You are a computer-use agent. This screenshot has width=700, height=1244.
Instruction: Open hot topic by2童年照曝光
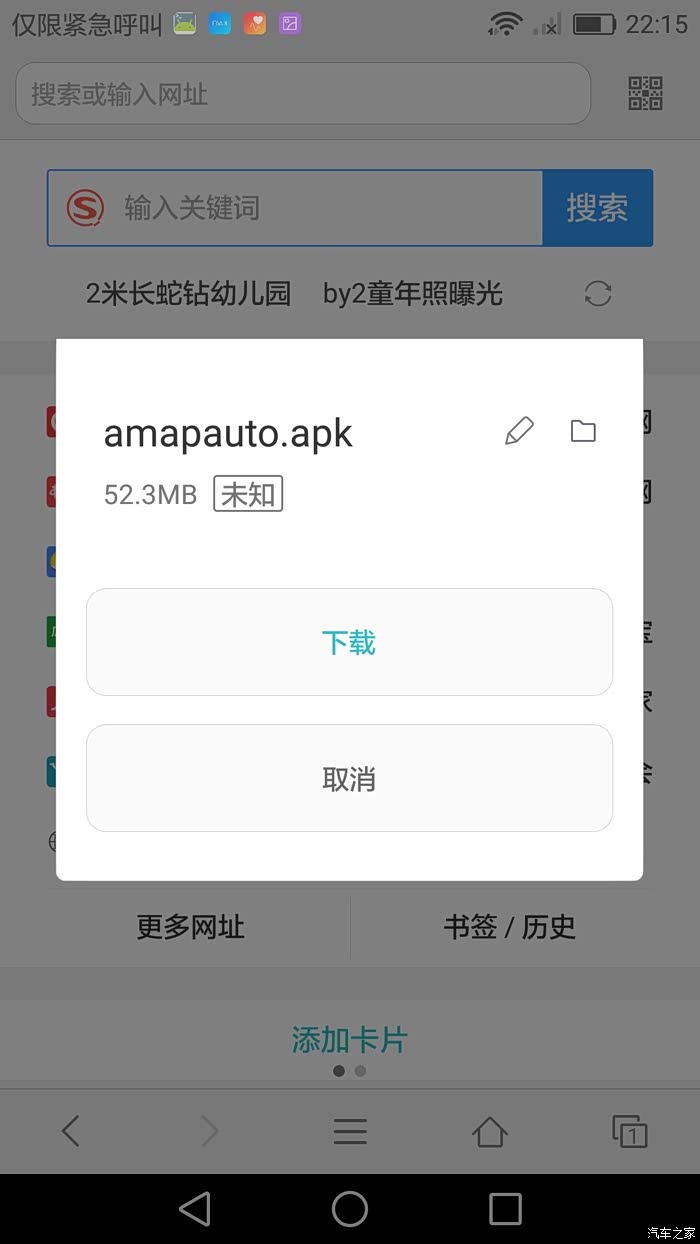pos(413,294)
